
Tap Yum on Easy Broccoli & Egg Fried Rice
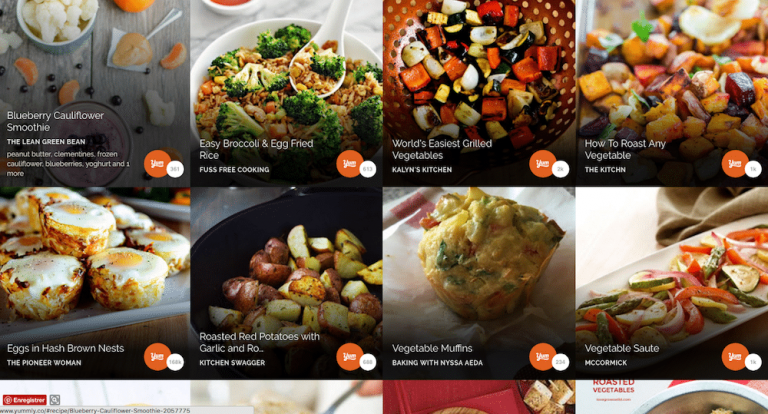tap(348, 163)
